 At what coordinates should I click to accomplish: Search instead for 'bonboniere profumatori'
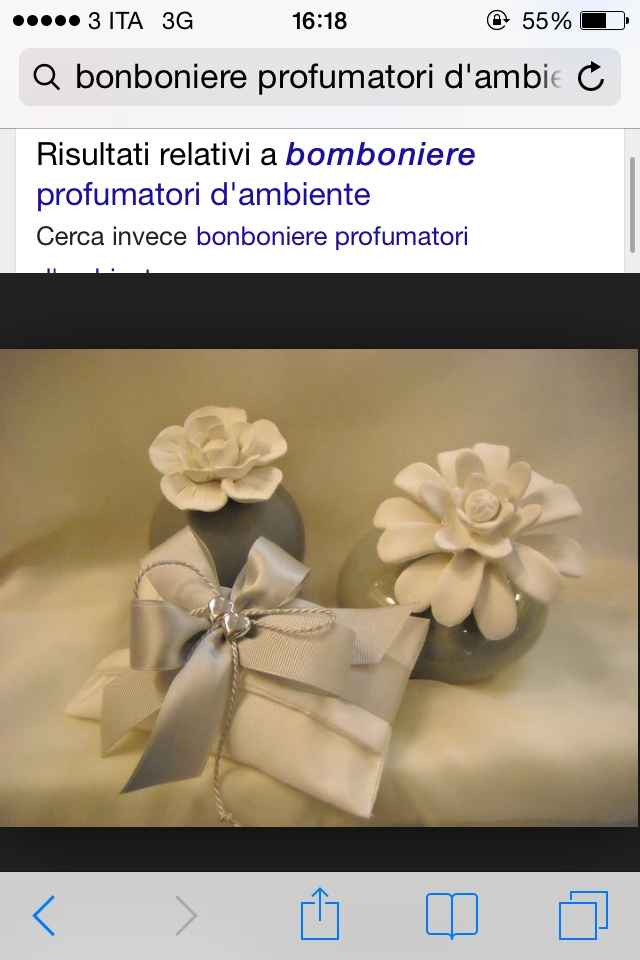coord(332,237)
